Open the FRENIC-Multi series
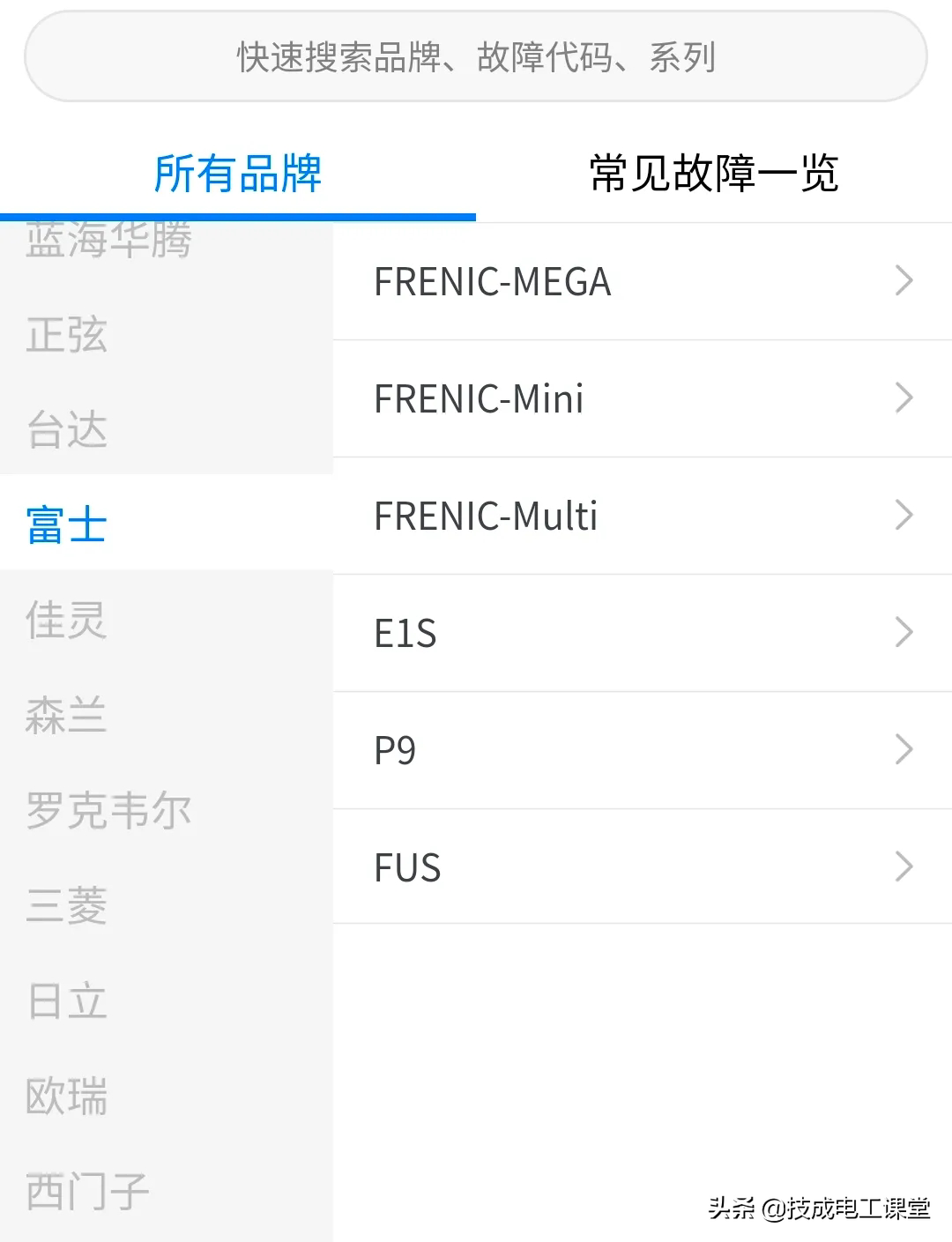Image resolution: width=952 pixels, height=1242 pixels. pos(642,517)
